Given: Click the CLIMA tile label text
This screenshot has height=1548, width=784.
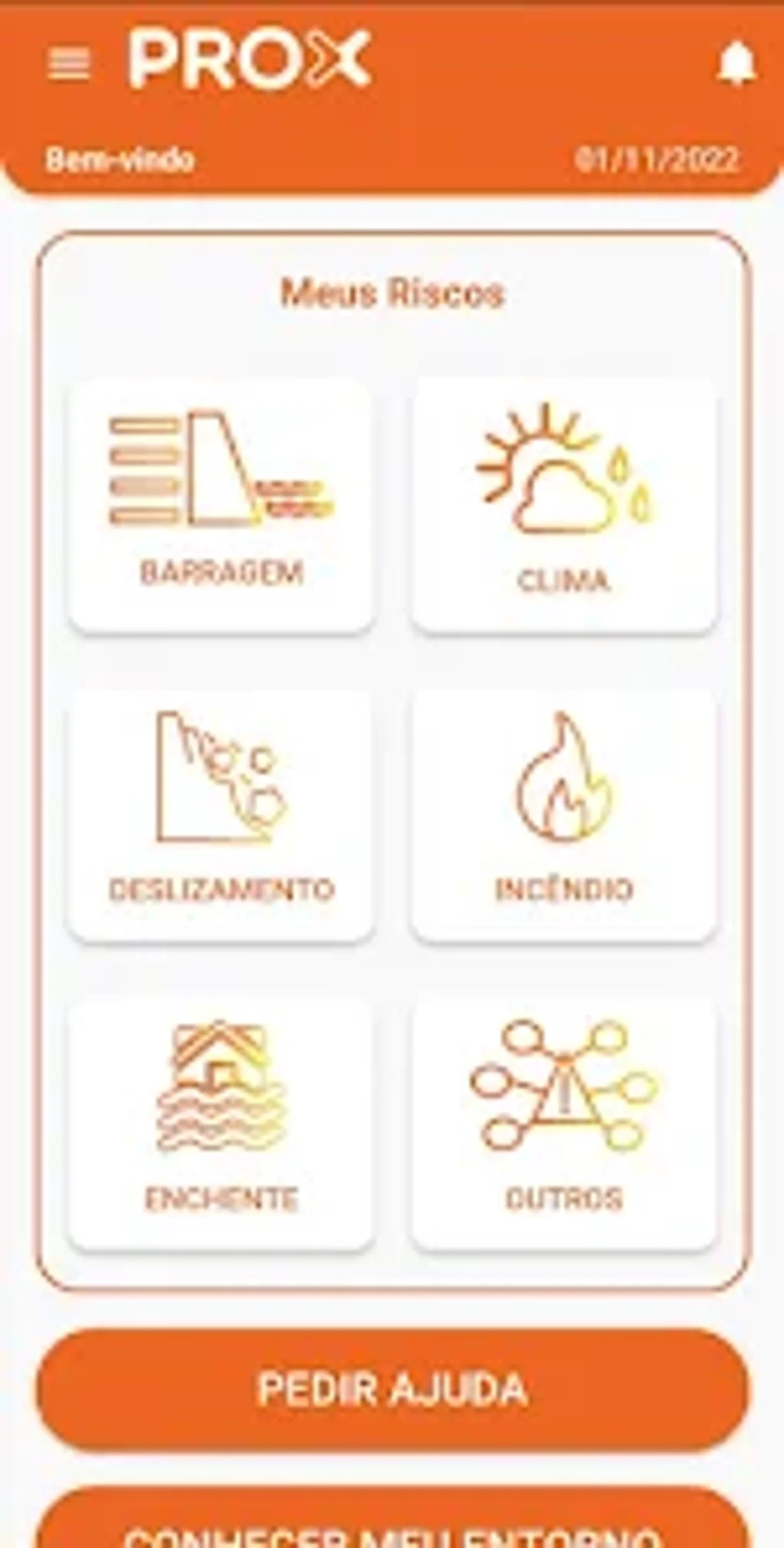Looking at the screenshot, I should click(x=563, y=581).
